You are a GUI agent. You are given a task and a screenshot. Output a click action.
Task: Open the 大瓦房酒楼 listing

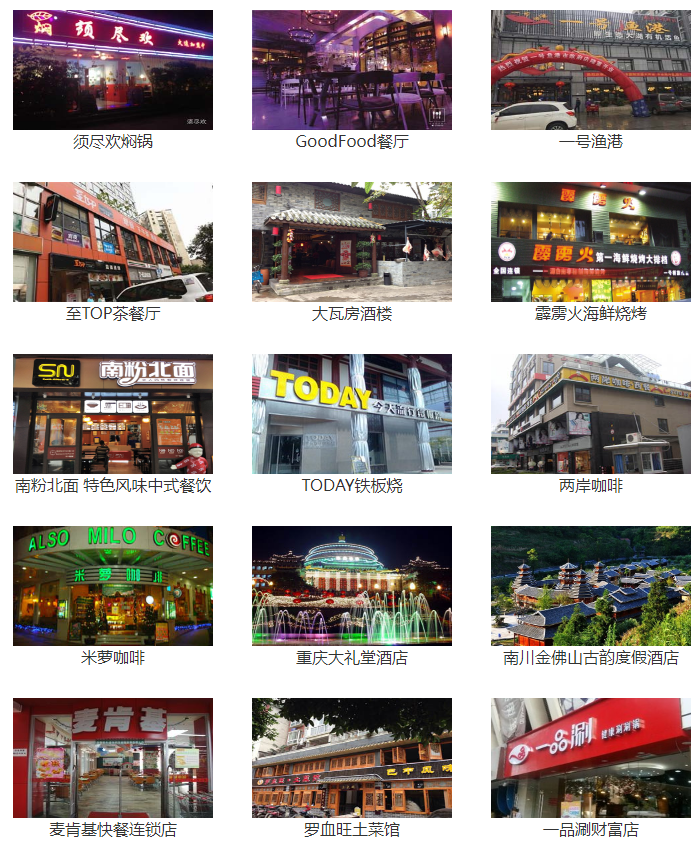[x=351, y=242]
